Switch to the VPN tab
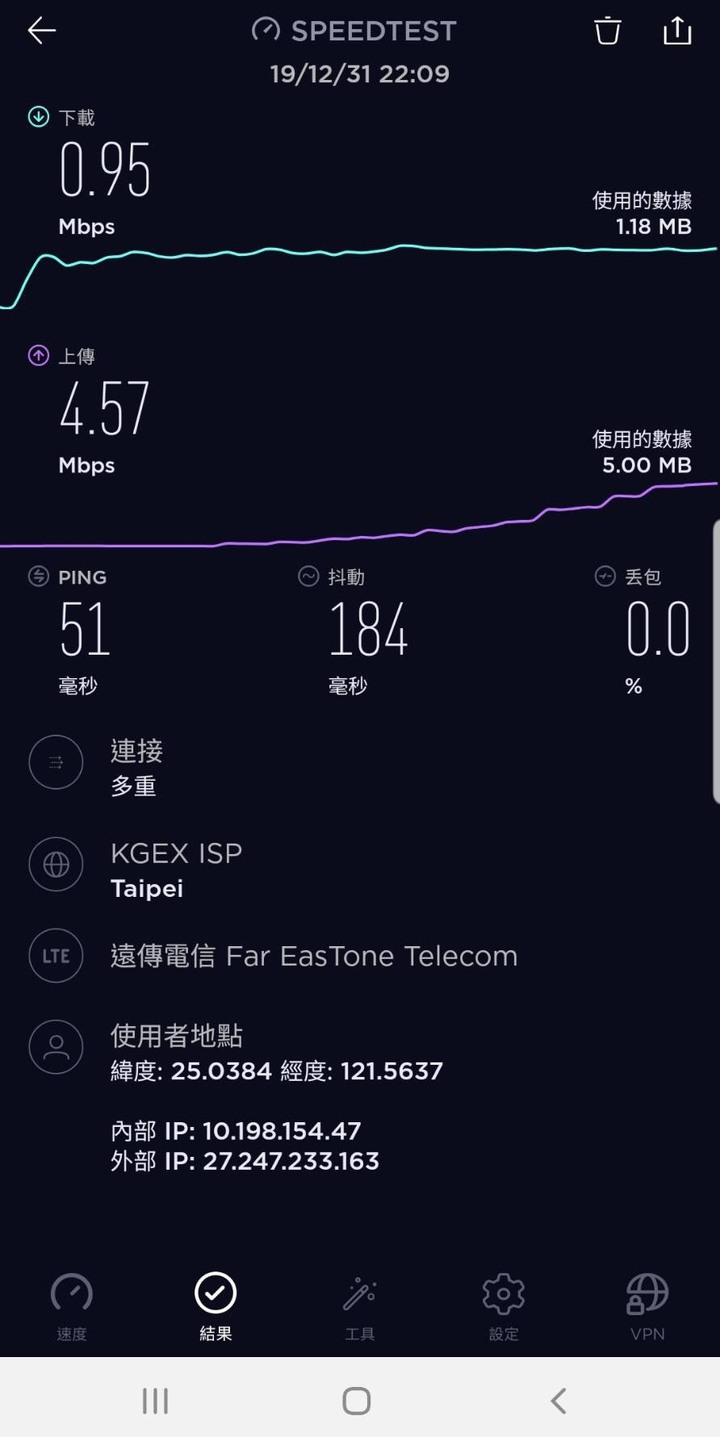 click(647, 1306)
